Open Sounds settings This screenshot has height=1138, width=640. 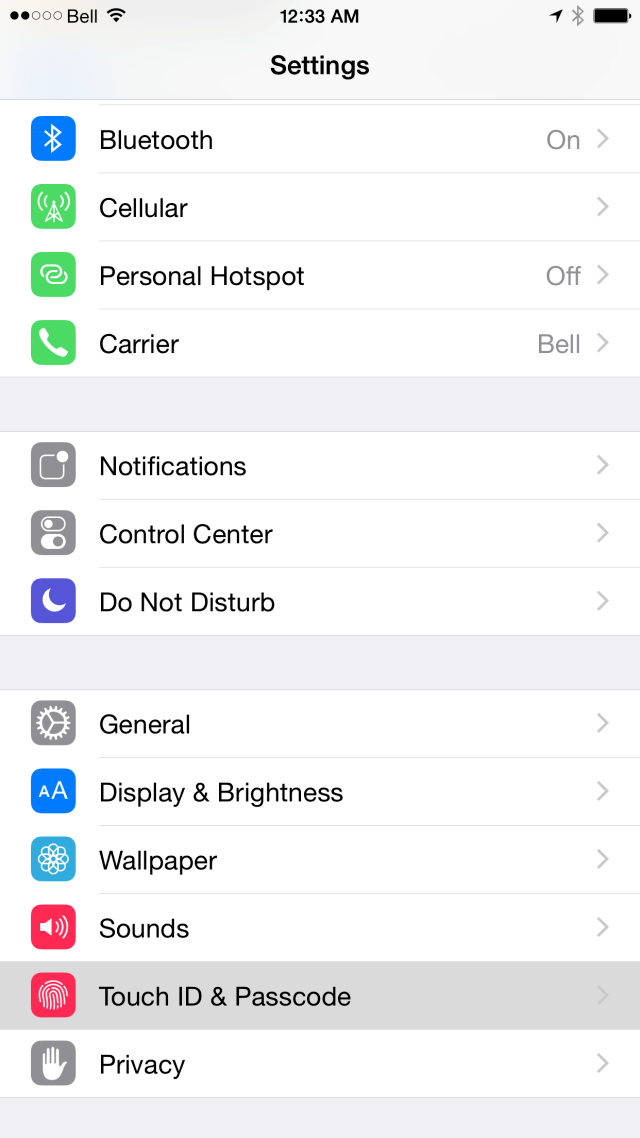coord(320,928)
